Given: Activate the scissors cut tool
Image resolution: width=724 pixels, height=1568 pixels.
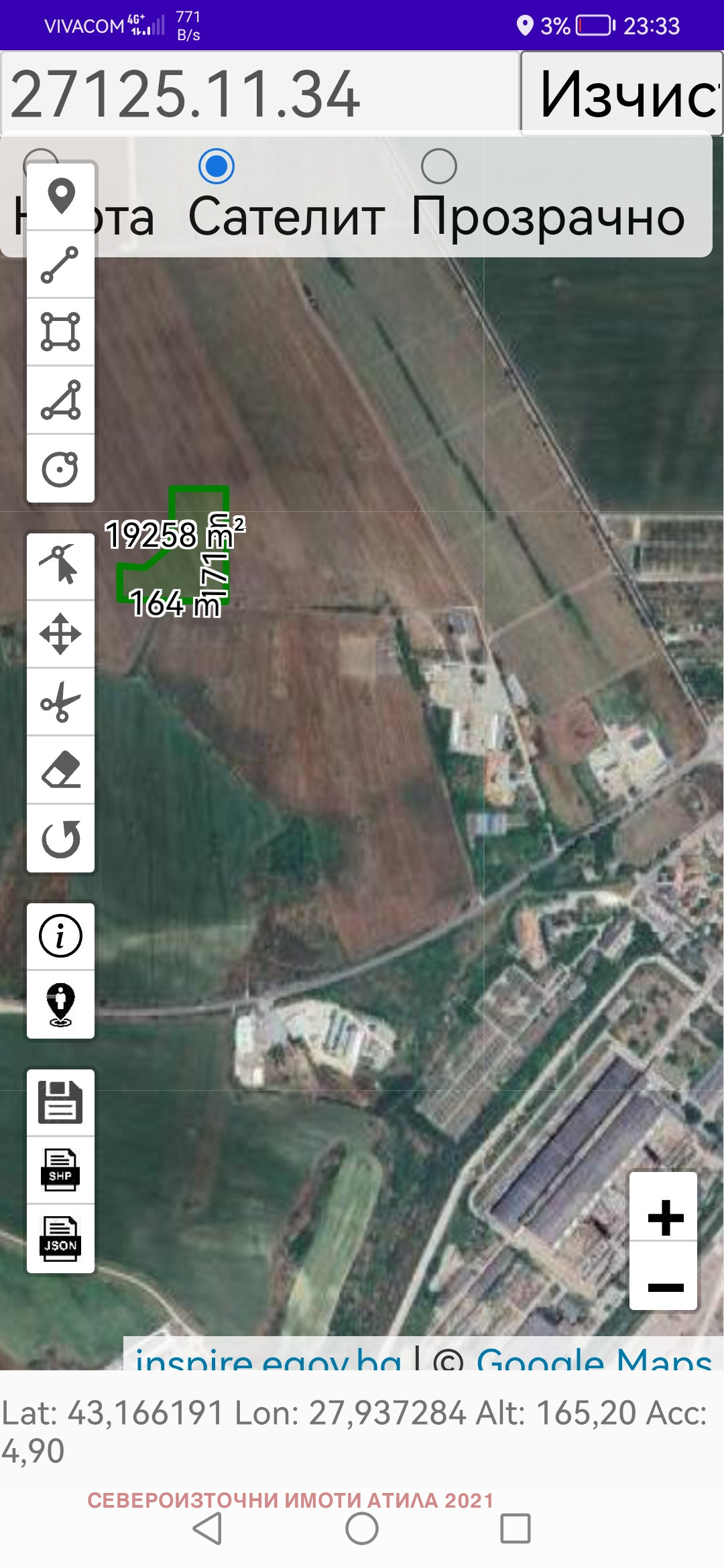Looking at the screenshot, I should pos(61,702).
